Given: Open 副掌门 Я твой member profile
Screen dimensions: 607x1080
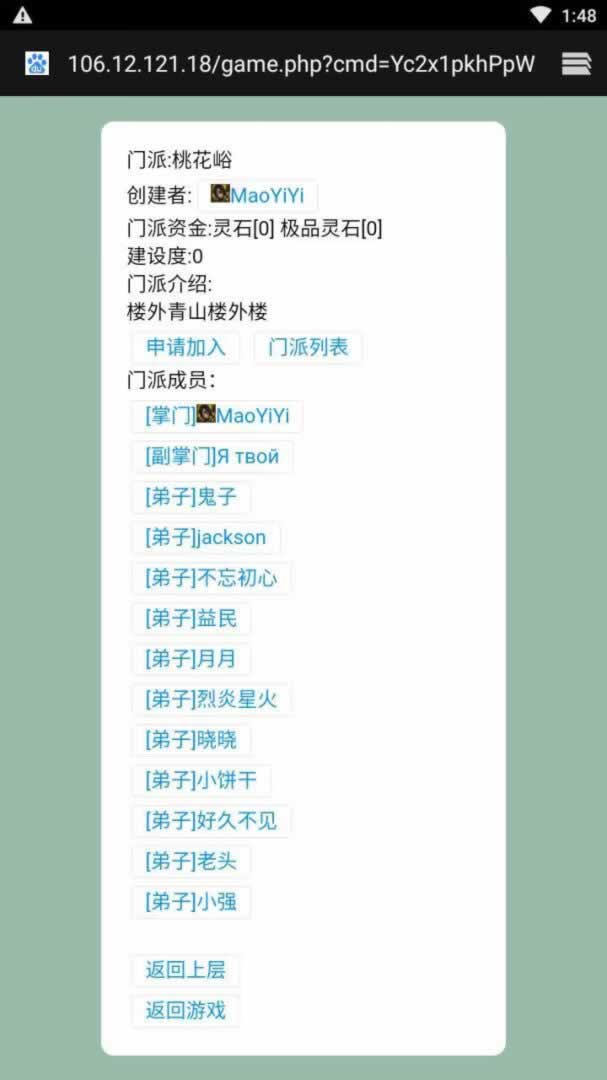Looking at the screenshot, I should coord(212,457).
